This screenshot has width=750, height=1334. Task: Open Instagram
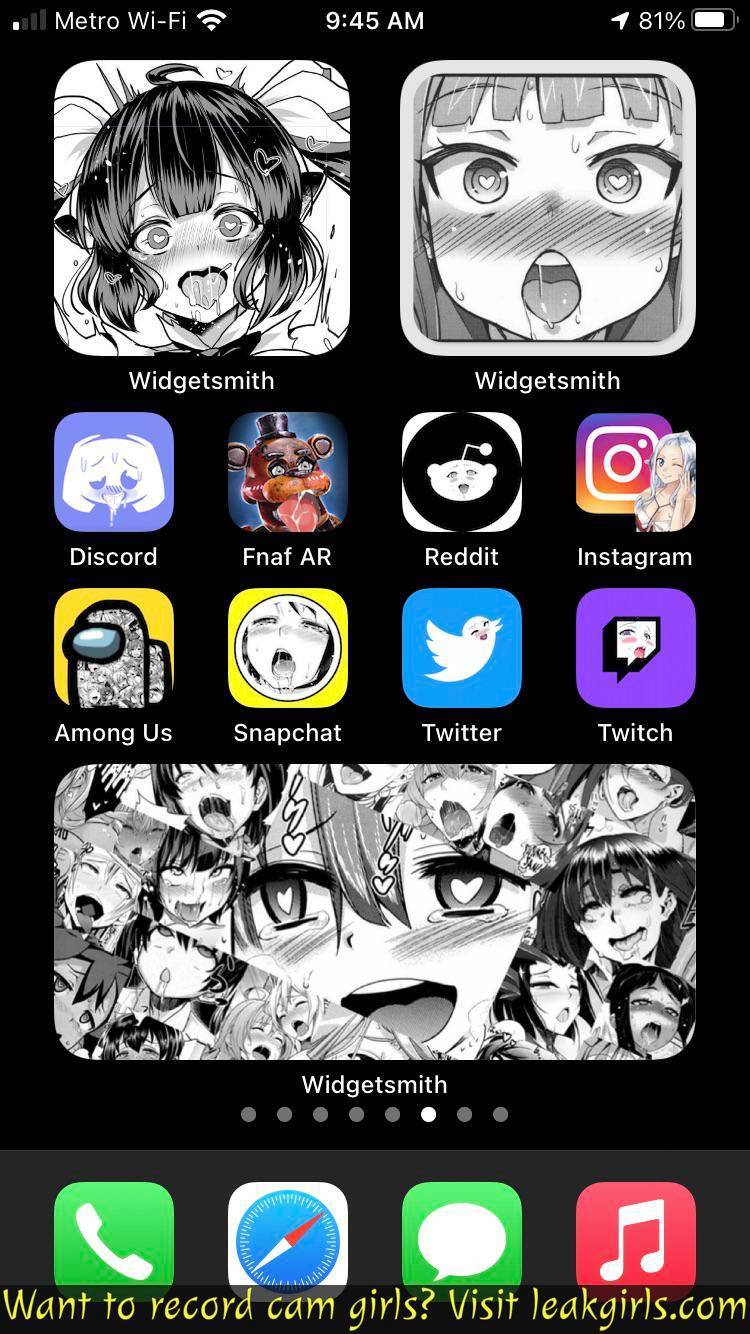pyautogui.click(x=635, y=472)
